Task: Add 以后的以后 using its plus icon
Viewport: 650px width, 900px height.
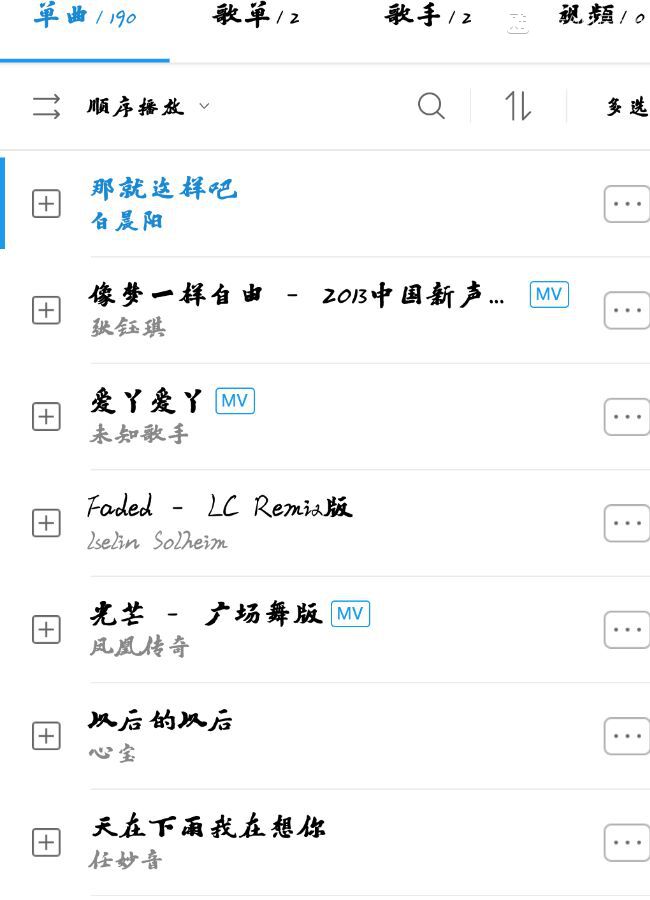Action: (x=46, y=737)
